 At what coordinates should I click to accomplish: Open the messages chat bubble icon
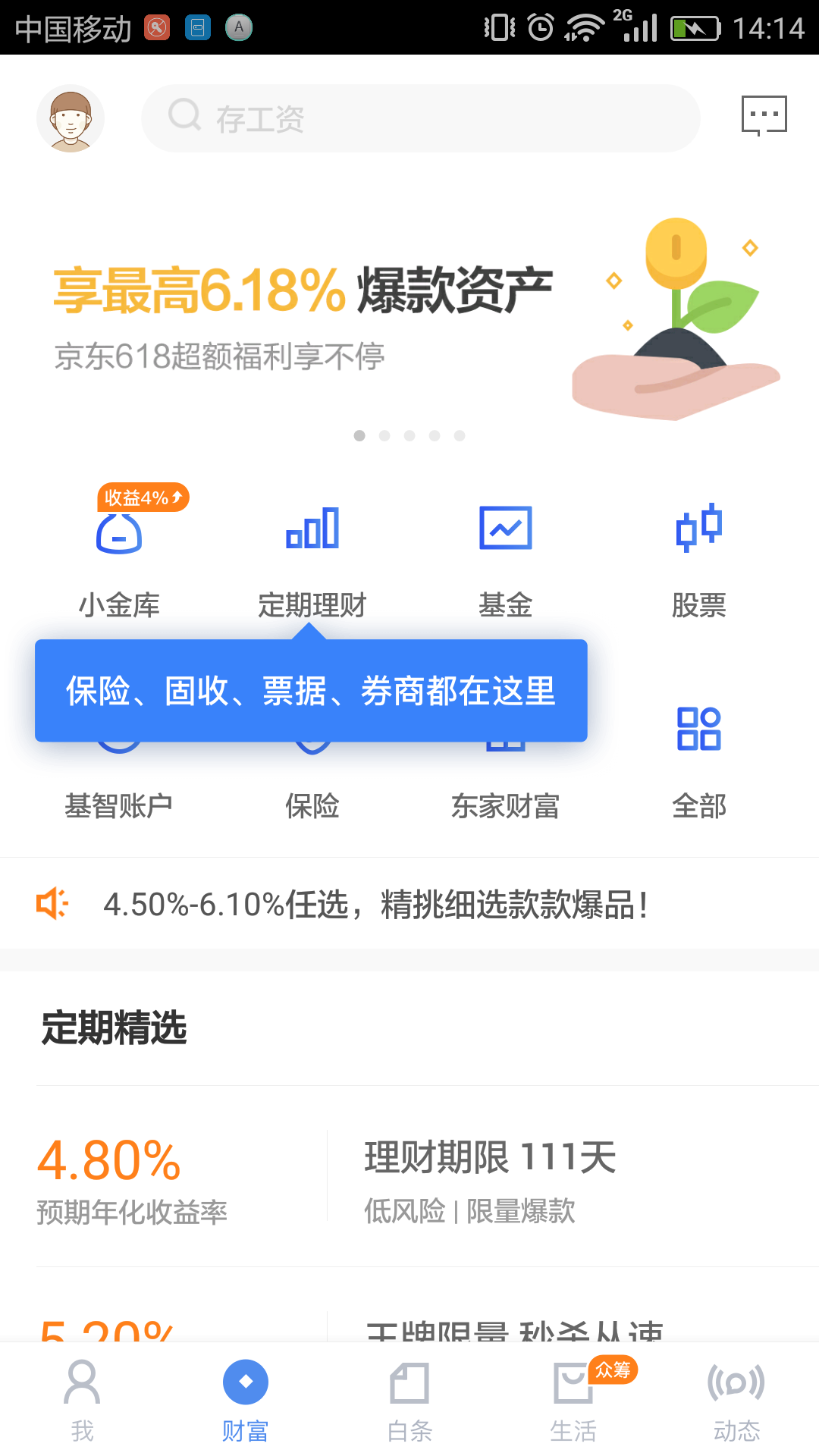click(x=764, y=116)
